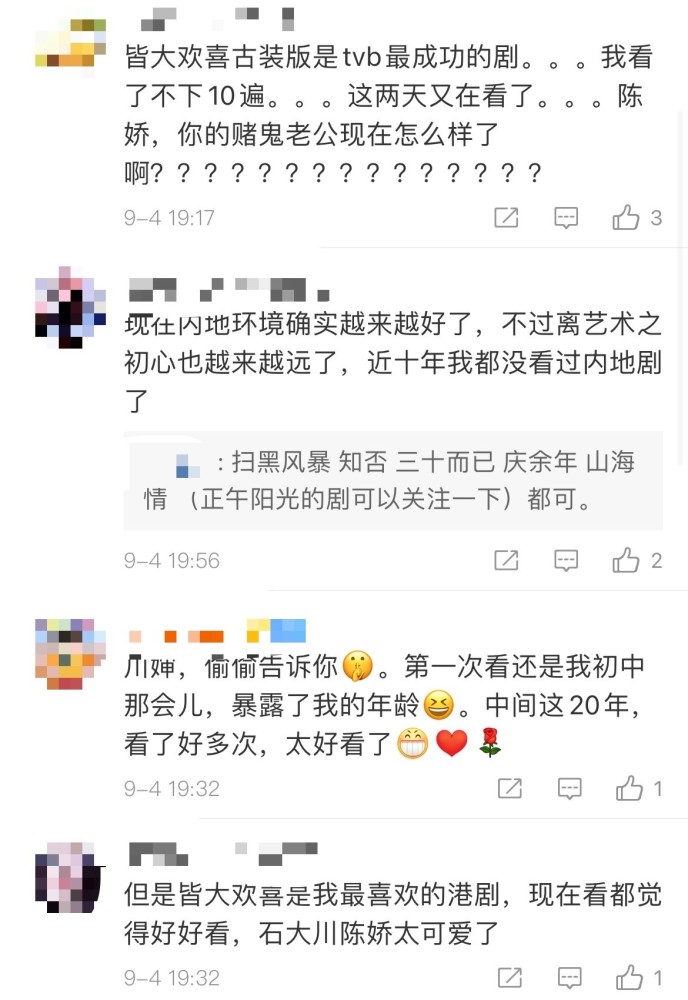Viewport: 688px width, 1000px height.
Task: Reply to the comment posted at 9-4 19:56
Action: (566, 561)
